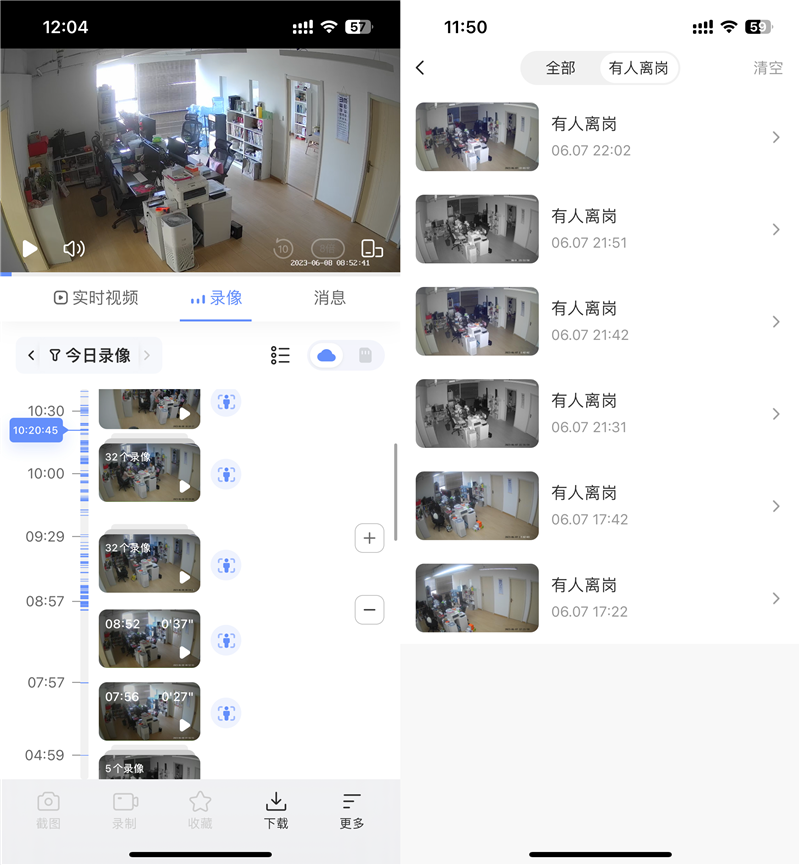Open the recording list view icon
800x865 pixels.
tap(280, 355)
